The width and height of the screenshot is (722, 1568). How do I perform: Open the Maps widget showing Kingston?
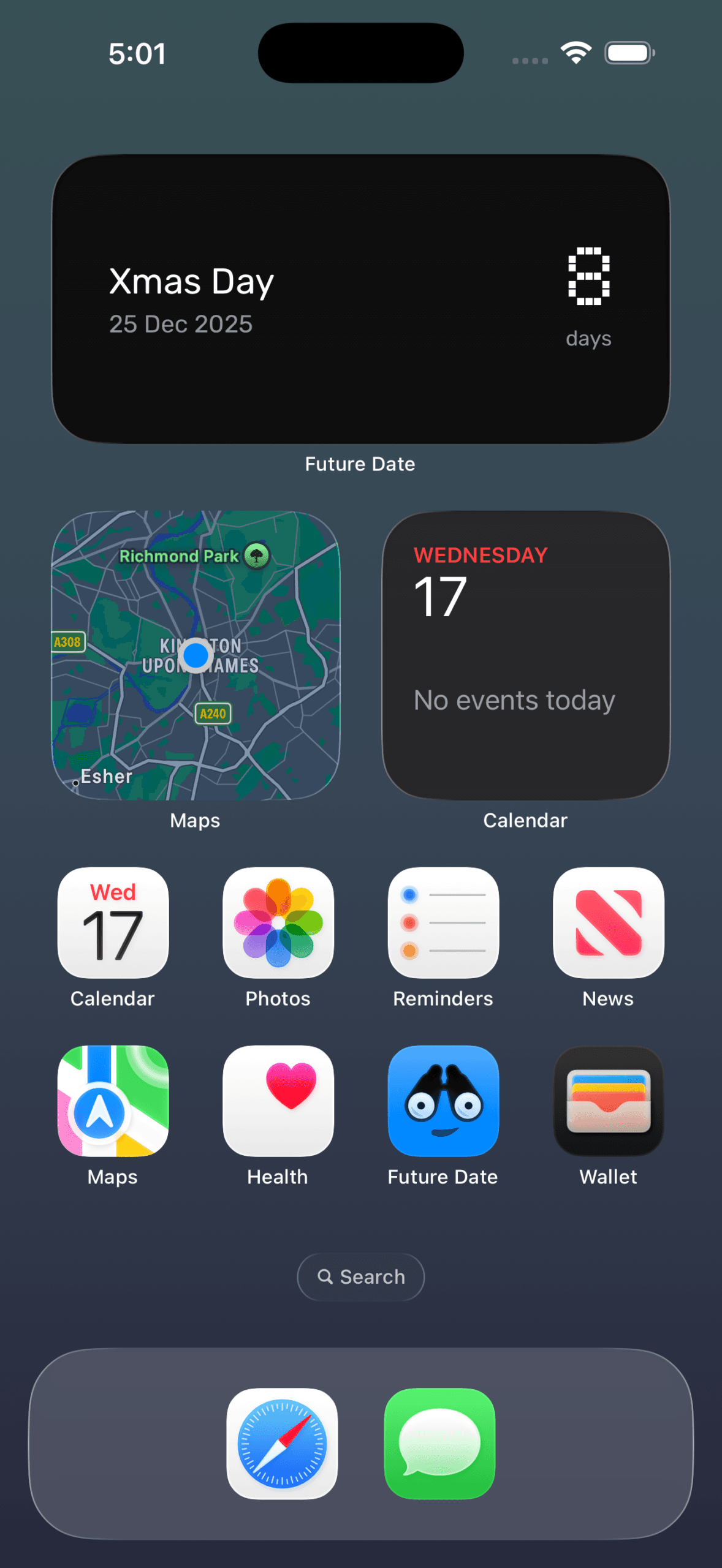[x=196, y=655]
